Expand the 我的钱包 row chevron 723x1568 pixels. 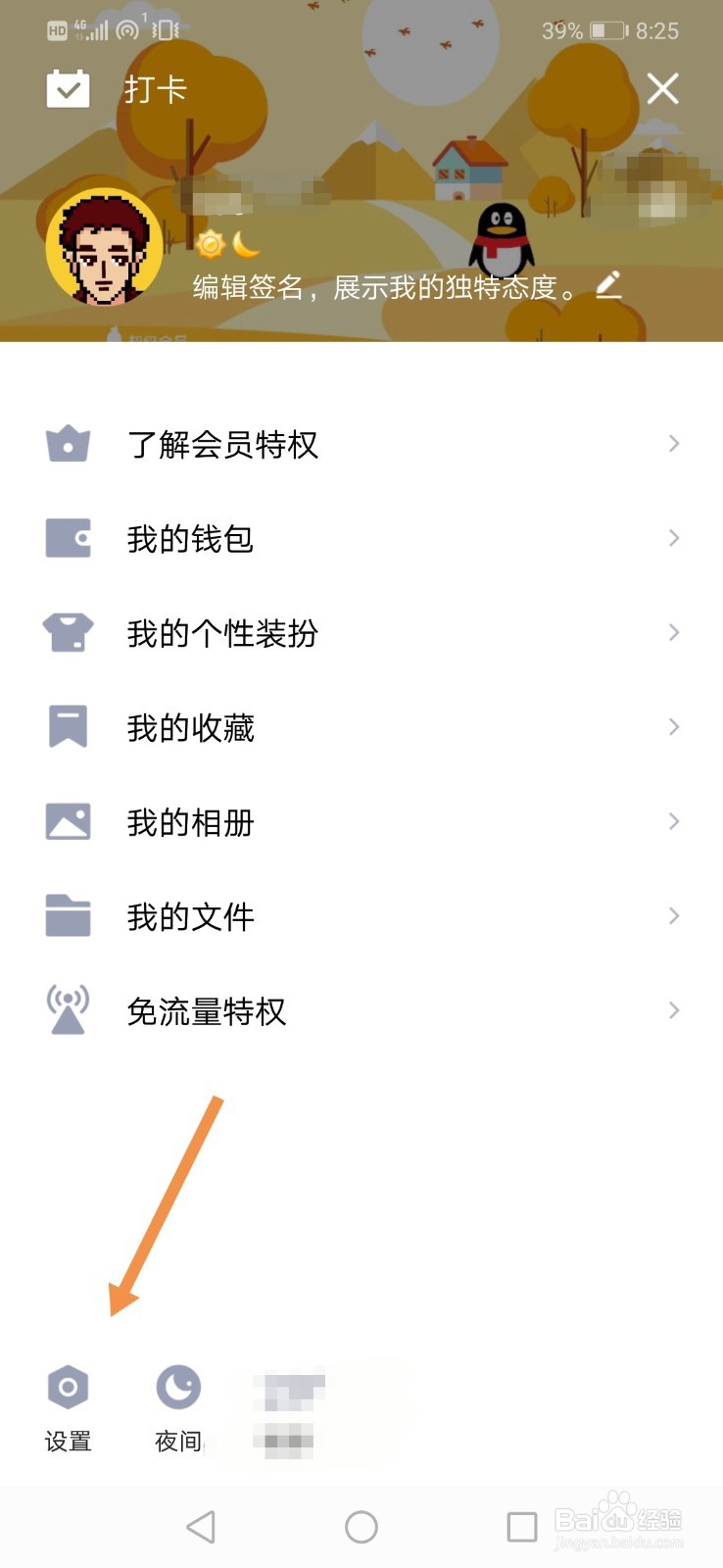pos(673,537)
